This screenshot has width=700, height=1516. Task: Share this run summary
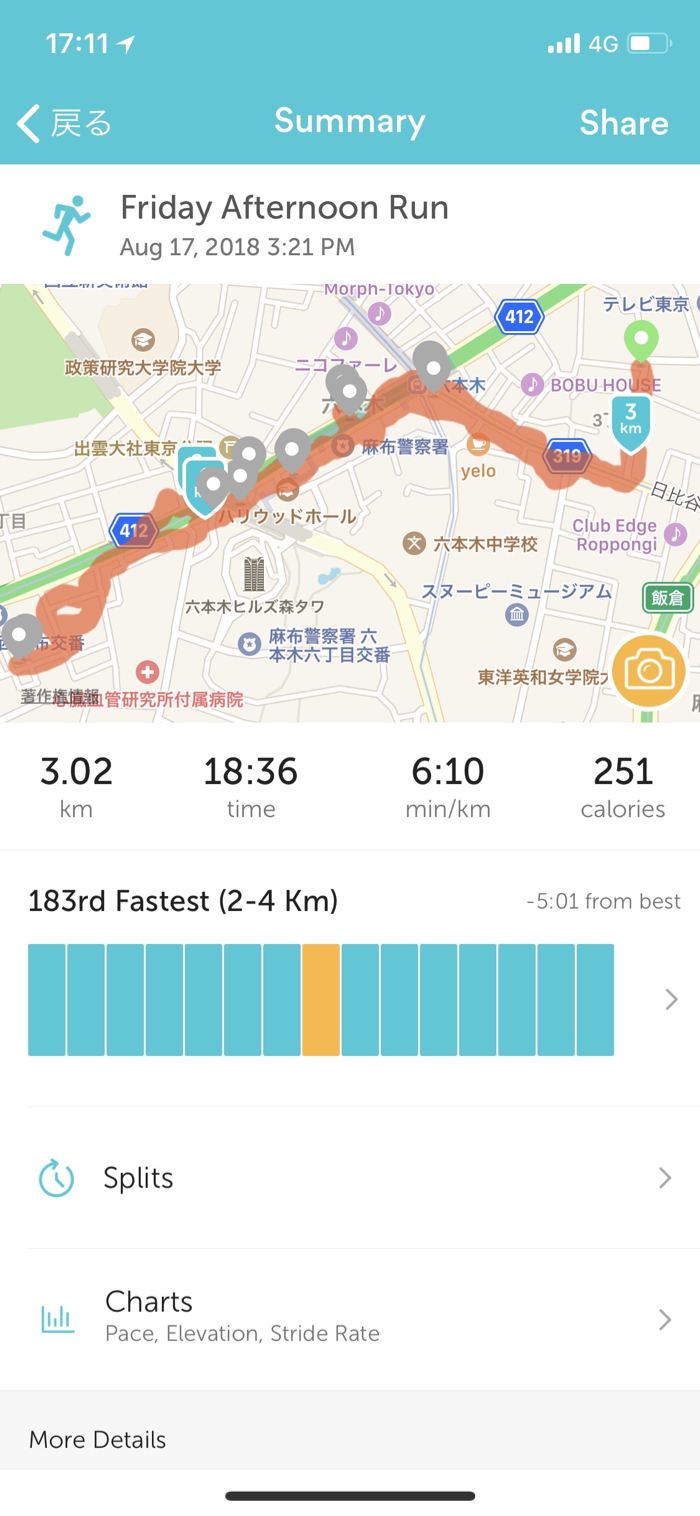coord(623,123)
